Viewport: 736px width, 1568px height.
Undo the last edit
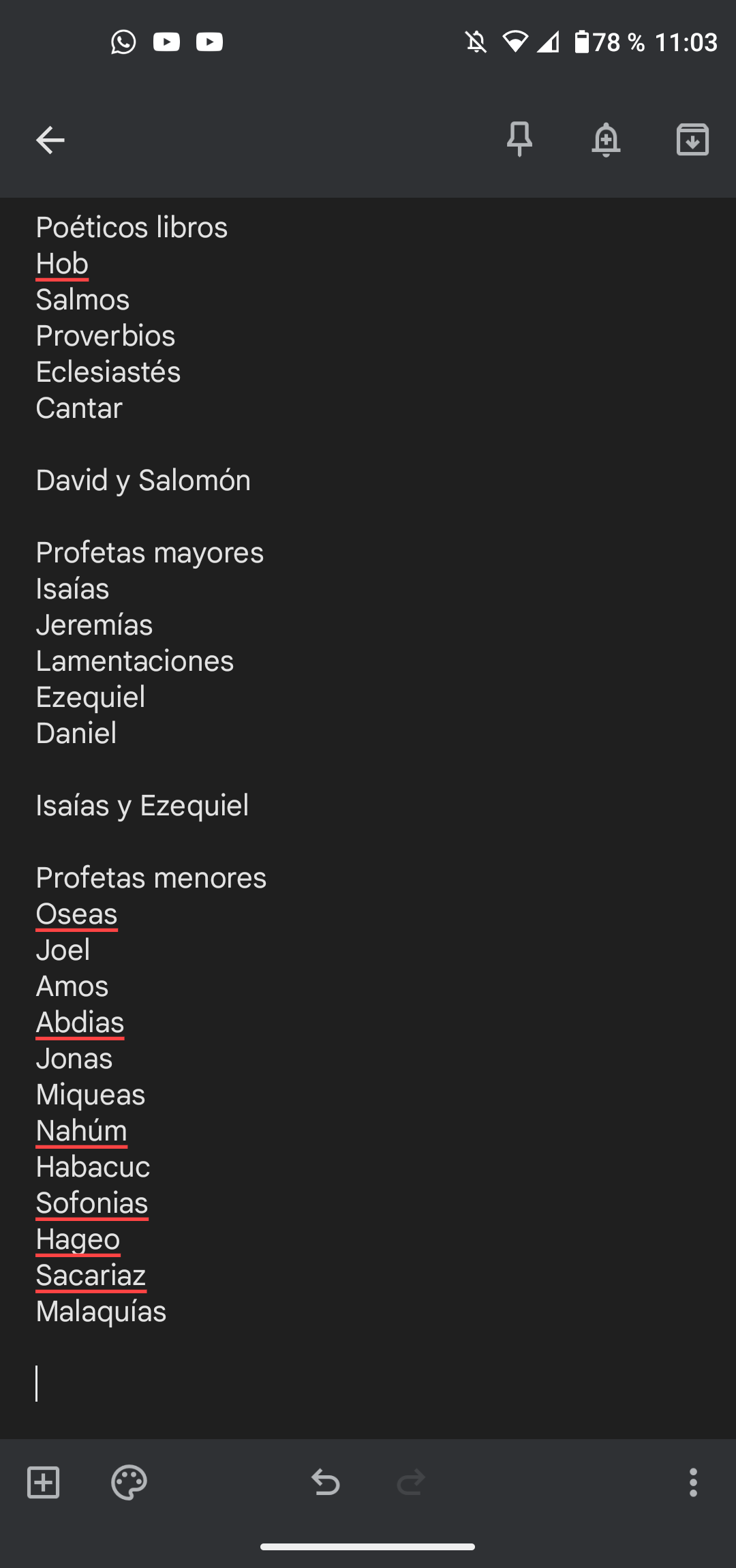325,1482
